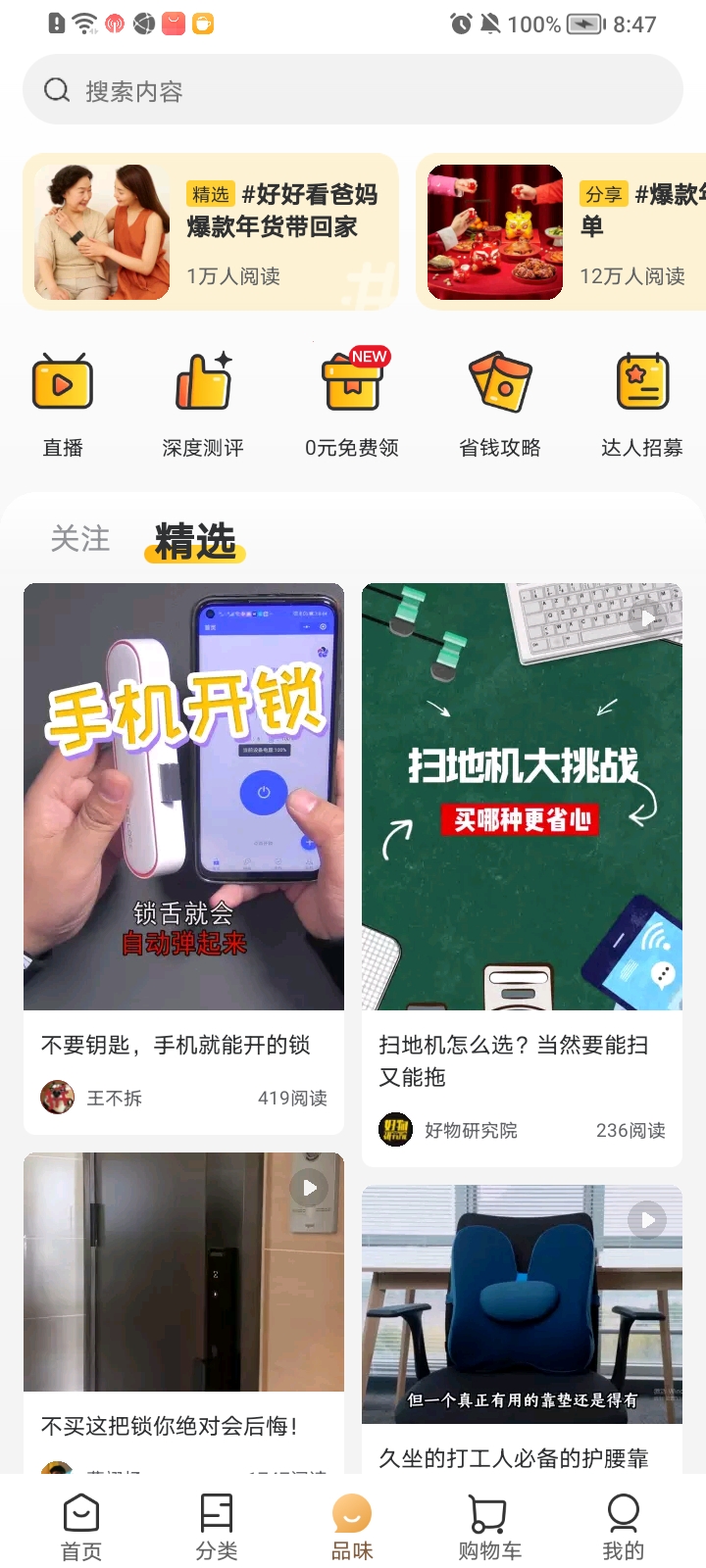This screenshot has height=1568, width=706.
Task: Open 0元免费领 free offers
Action: (x=352, y=406)
